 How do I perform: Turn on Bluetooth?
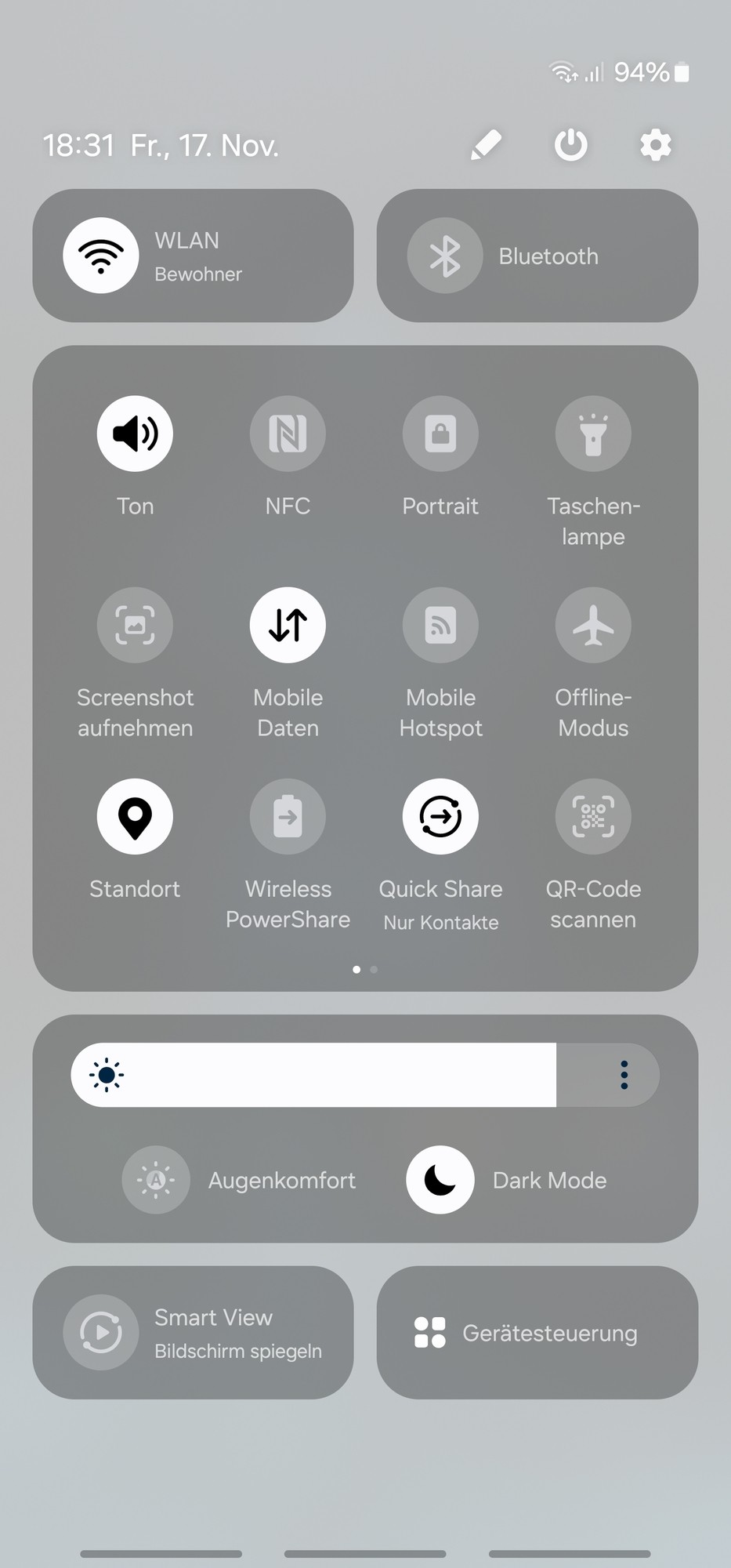coord(445,256)
